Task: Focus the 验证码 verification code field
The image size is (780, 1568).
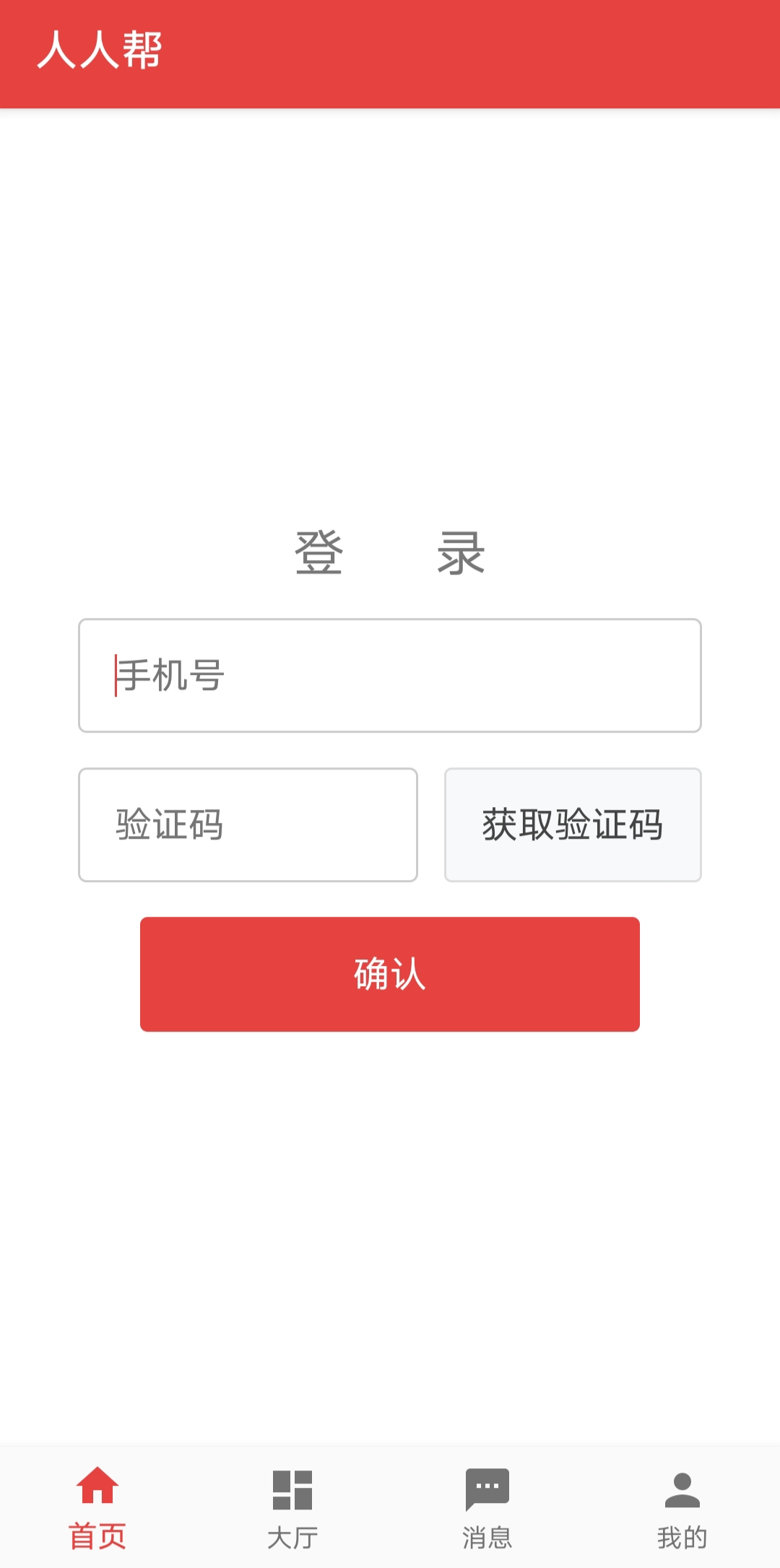Action: 248,824
